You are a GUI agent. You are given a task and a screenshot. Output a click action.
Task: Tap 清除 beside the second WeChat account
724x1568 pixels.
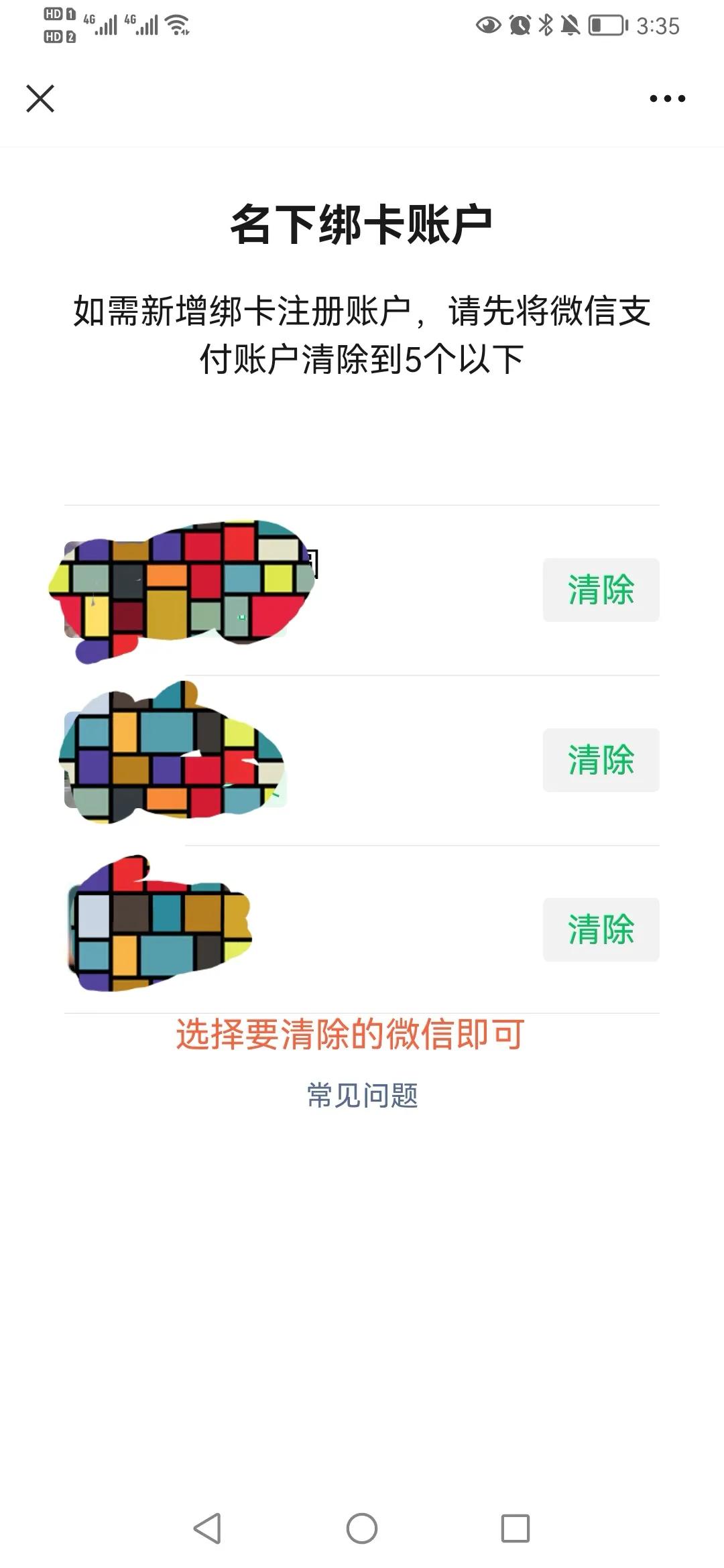pyautogui.click(x=600, y=760)
